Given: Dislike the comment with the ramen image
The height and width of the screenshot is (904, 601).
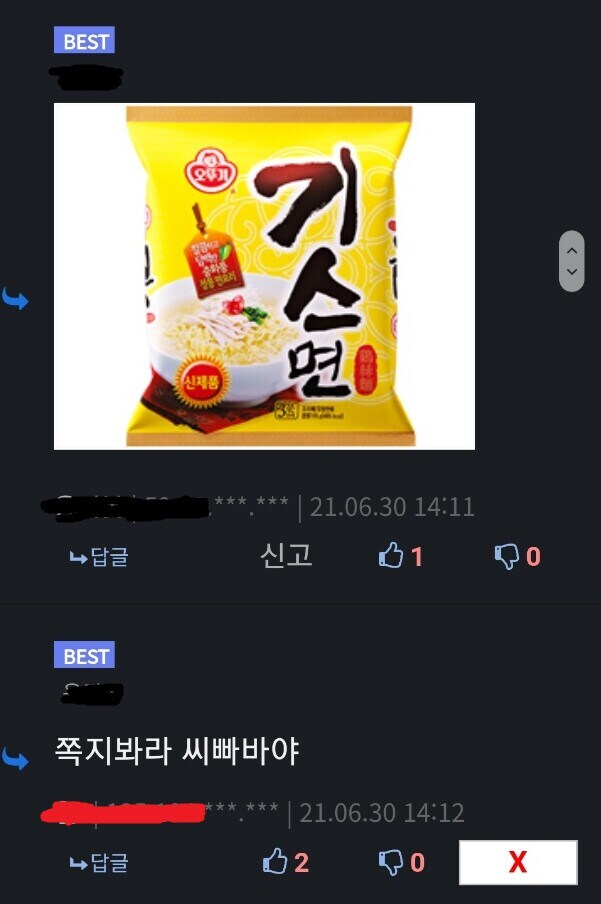Looking at the screenshot, I should [517, 556].
